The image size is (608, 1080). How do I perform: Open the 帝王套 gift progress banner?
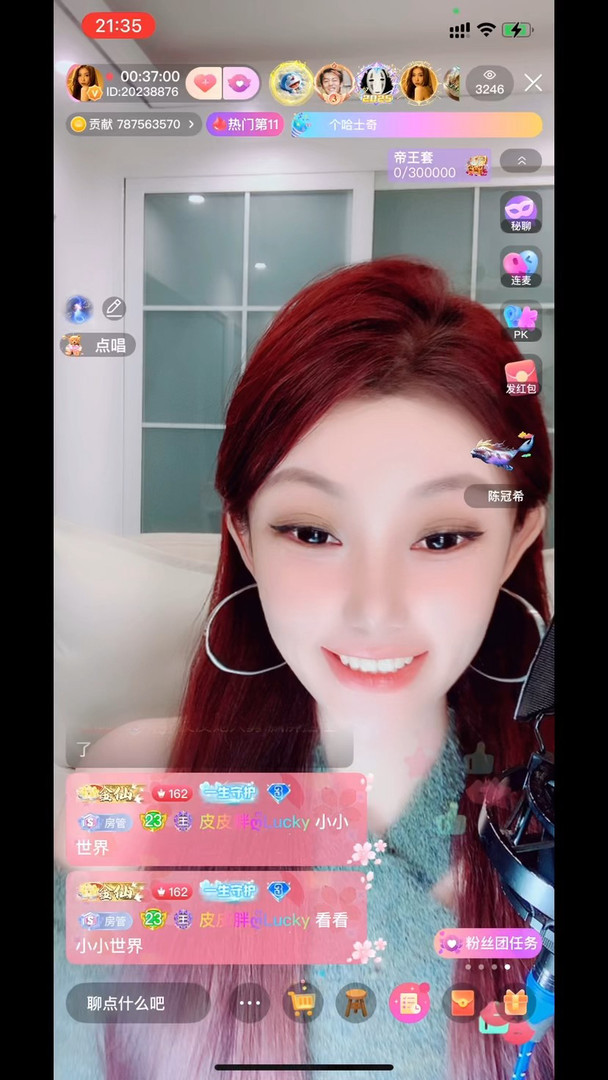[x=439, y=165]
